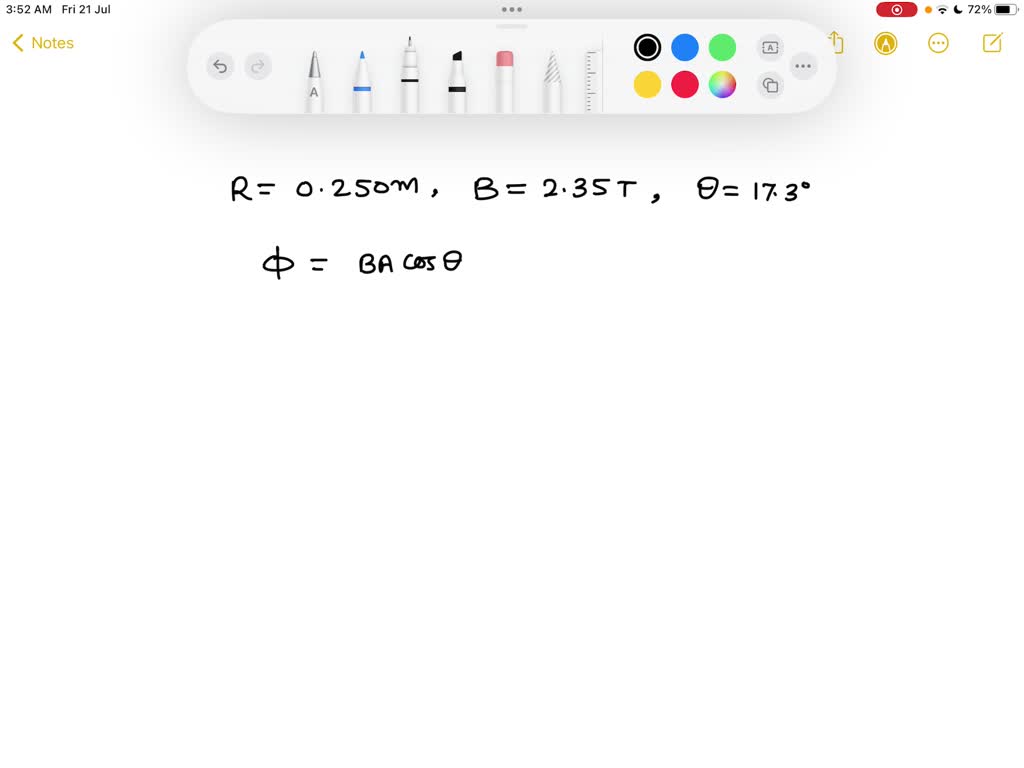
Task: Undo the last stroke
Action: (220, 67)
